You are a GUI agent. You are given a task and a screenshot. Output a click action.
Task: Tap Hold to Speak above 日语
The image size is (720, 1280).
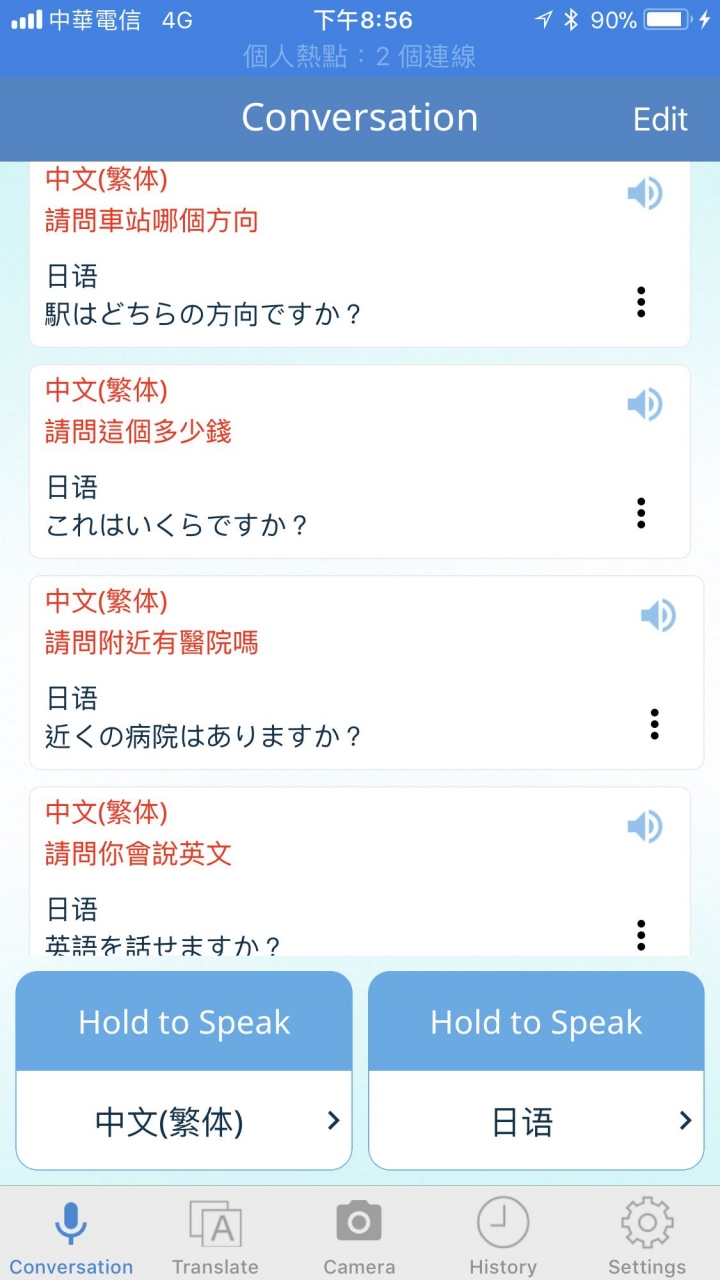point(536,1022)
